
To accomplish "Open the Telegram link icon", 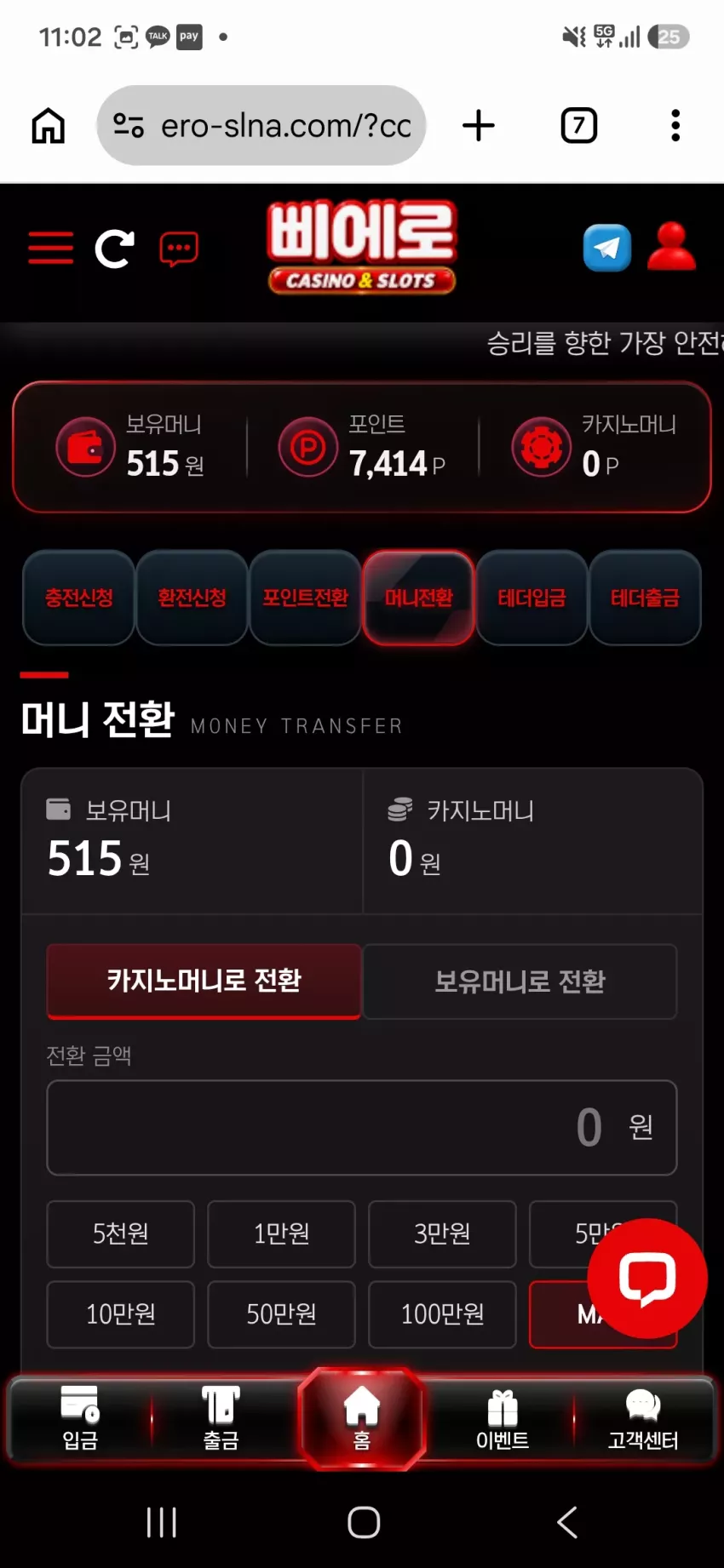I will click(607, 248).
